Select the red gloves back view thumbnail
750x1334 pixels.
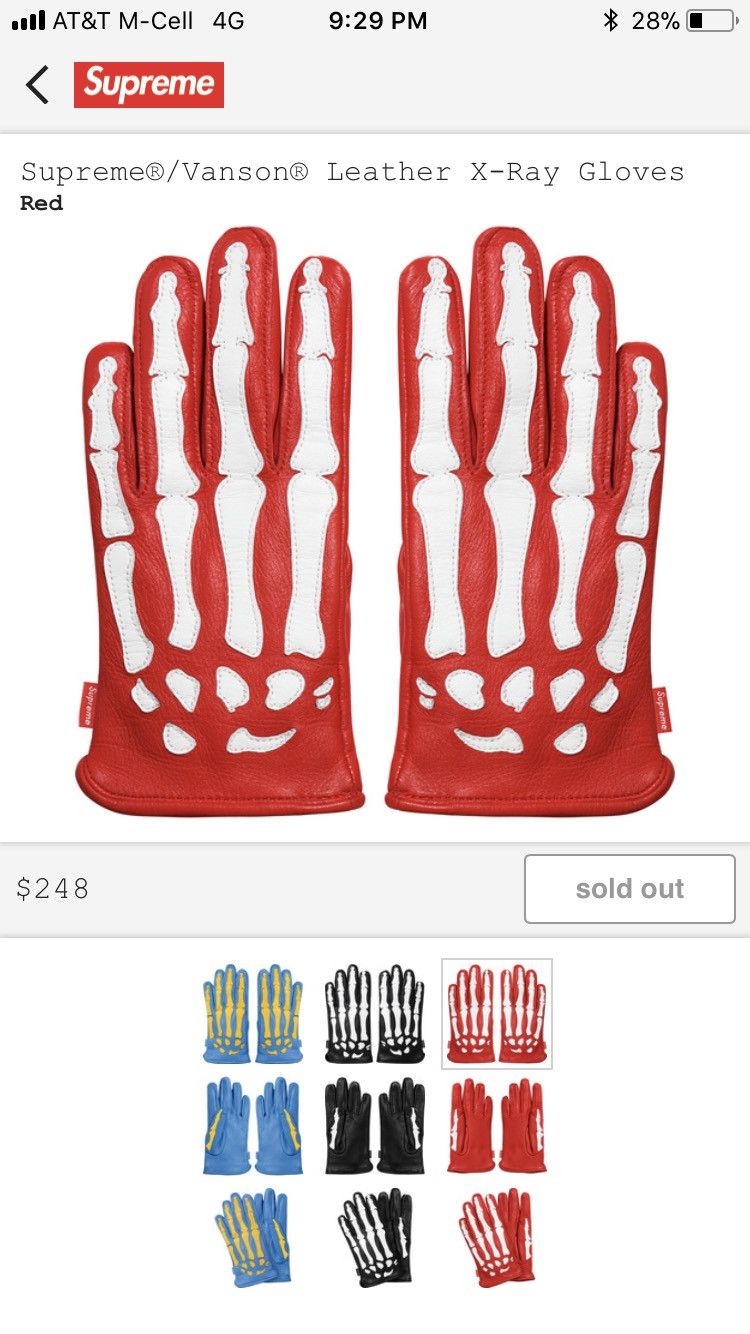click(497, 1014)
